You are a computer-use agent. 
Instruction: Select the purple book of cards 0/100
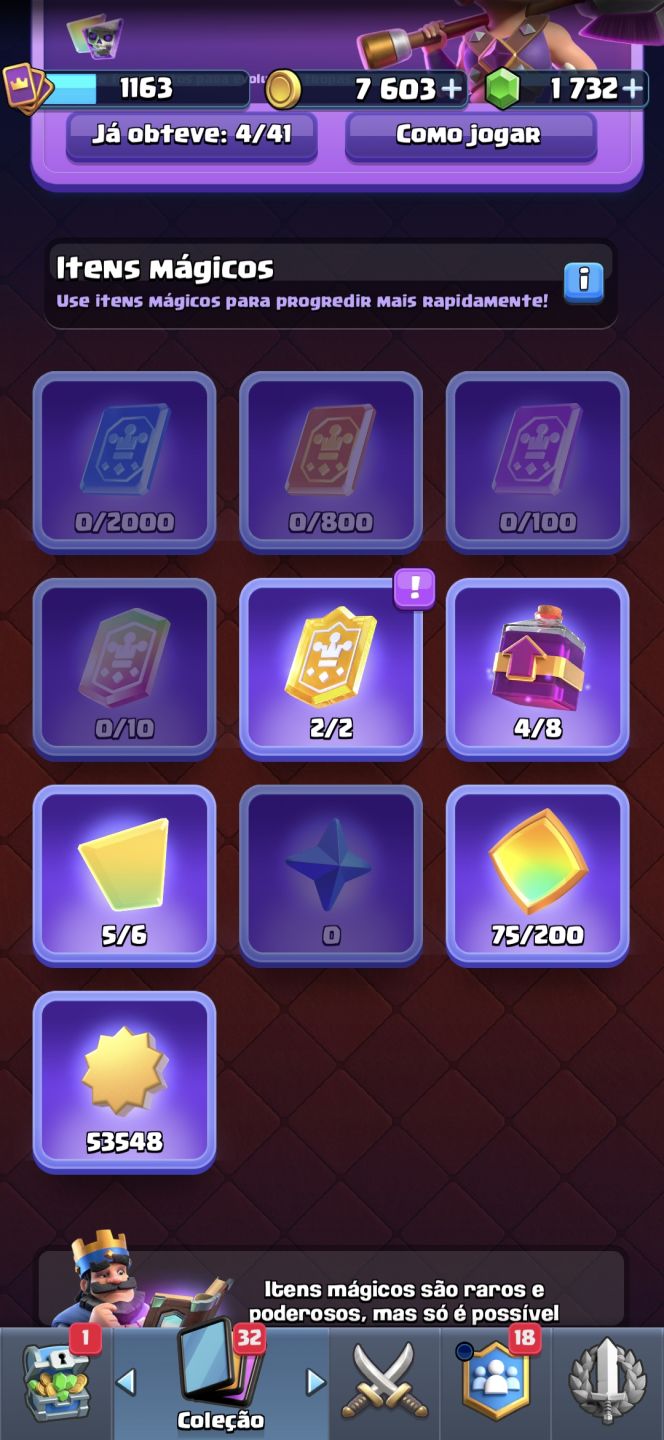pos(537,462)
